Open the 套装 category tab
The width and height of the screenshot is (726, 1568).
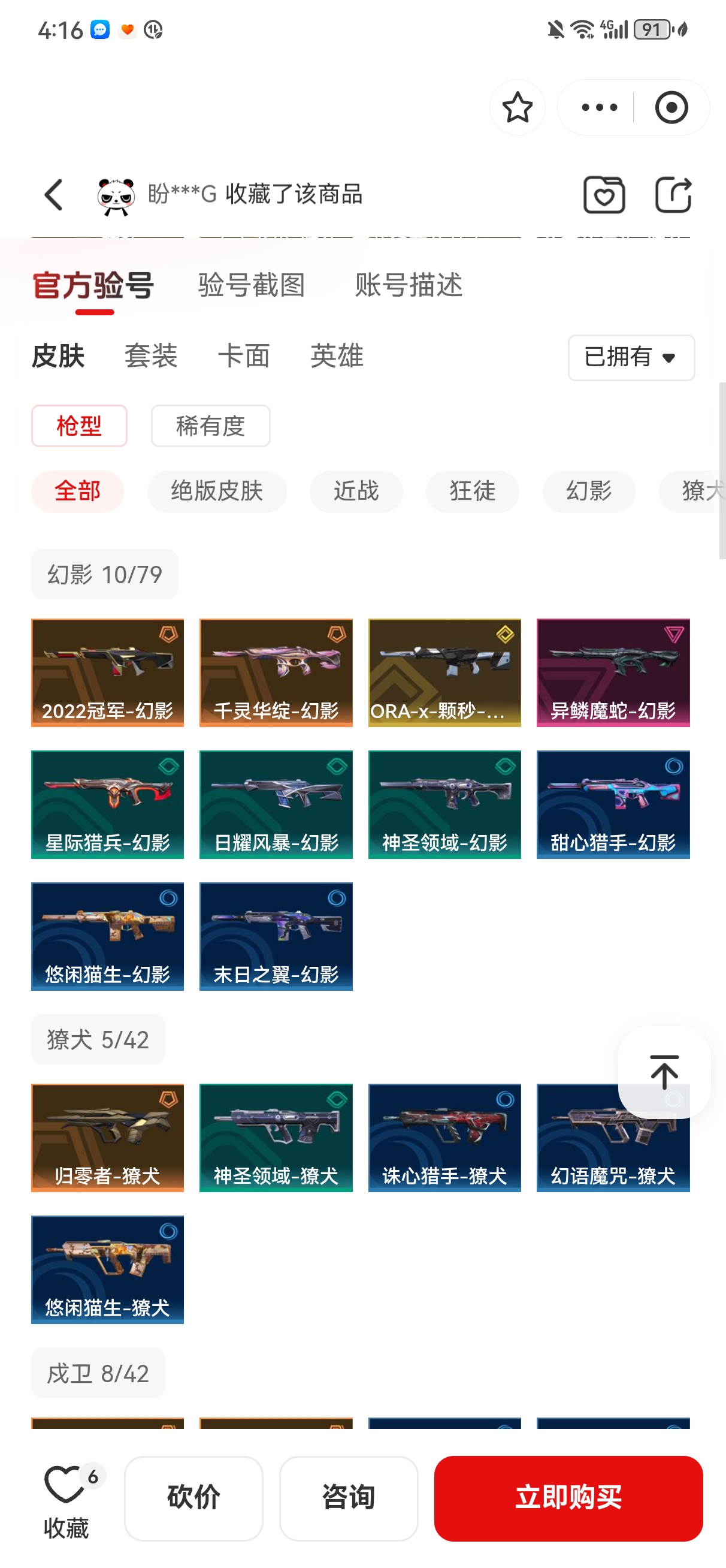tap(151, 356)
